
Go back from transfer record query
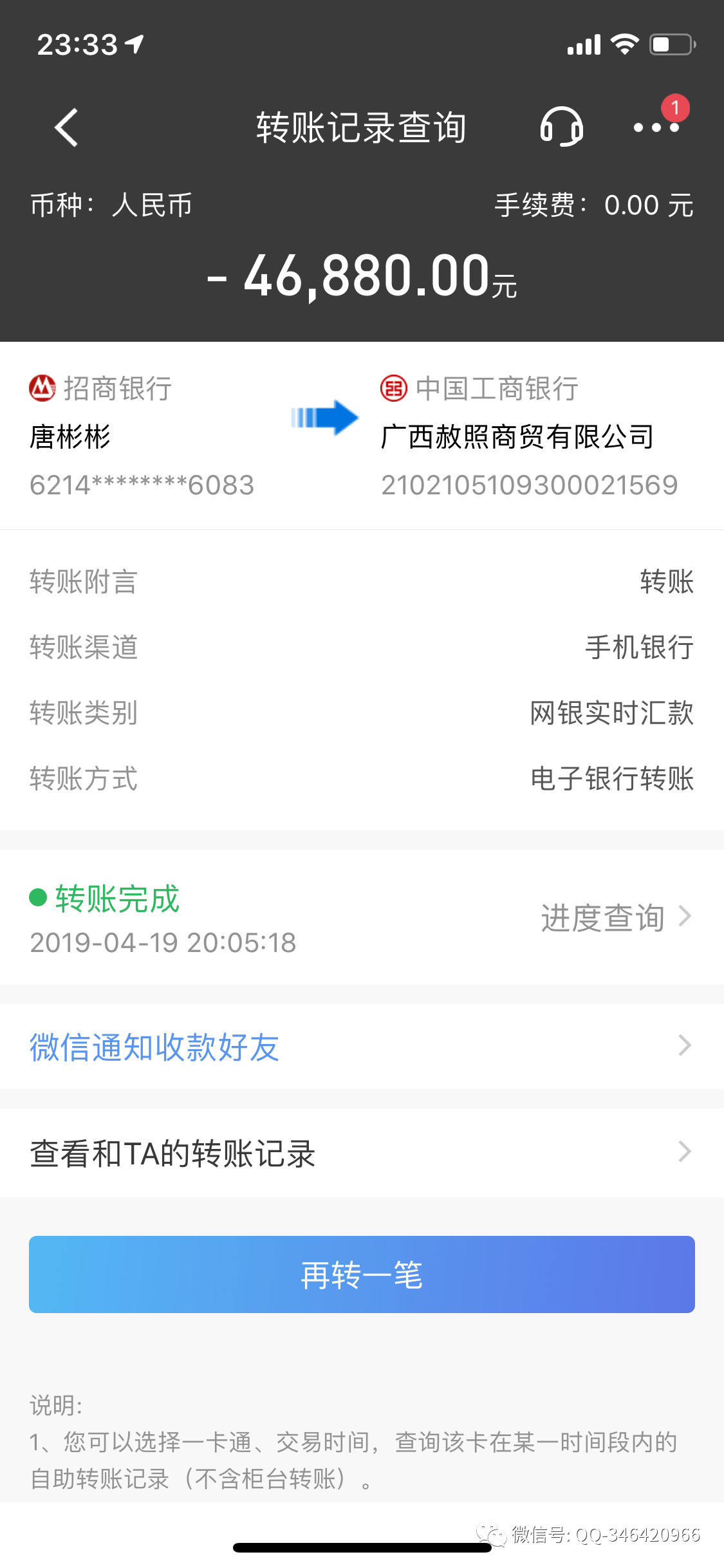(x=67, y=127)
